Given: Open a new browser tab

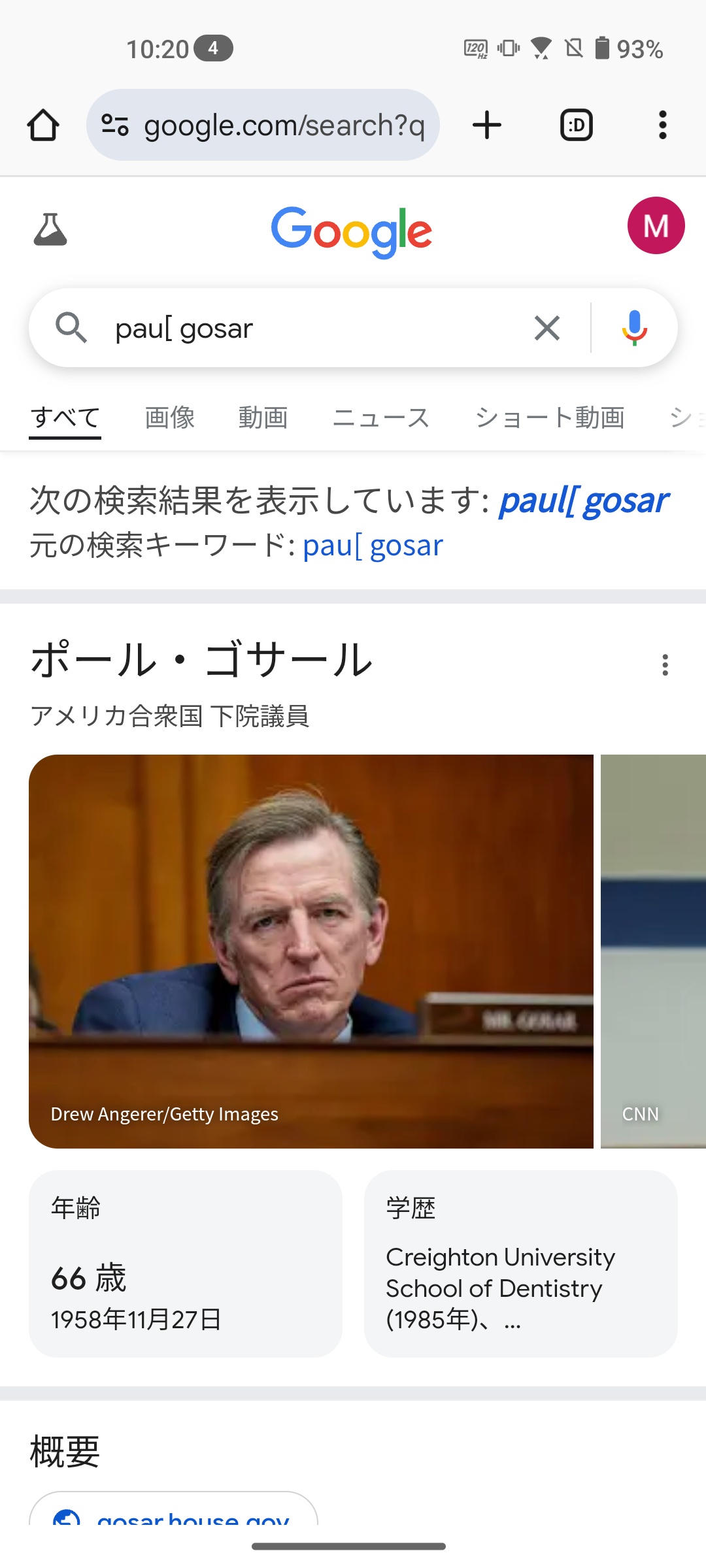Looking at the screenshot, I should (487, 125).
